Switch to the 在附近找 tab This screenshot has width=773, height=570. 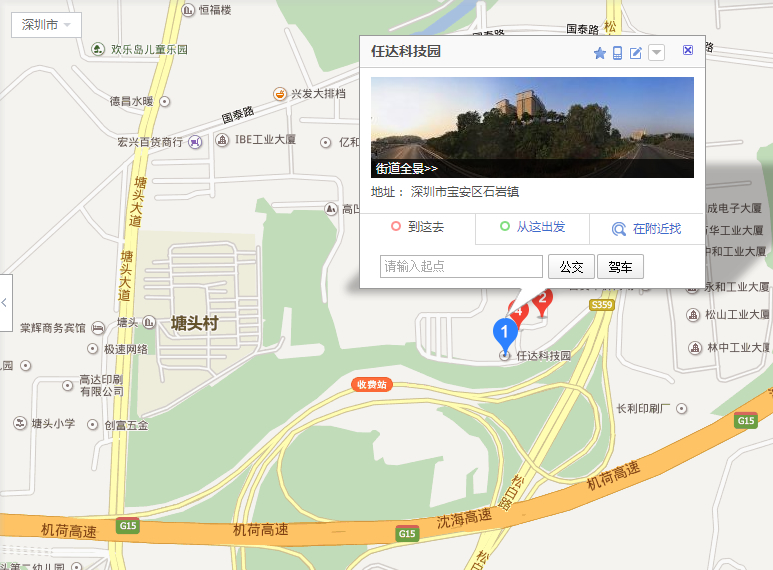[647, 229]
